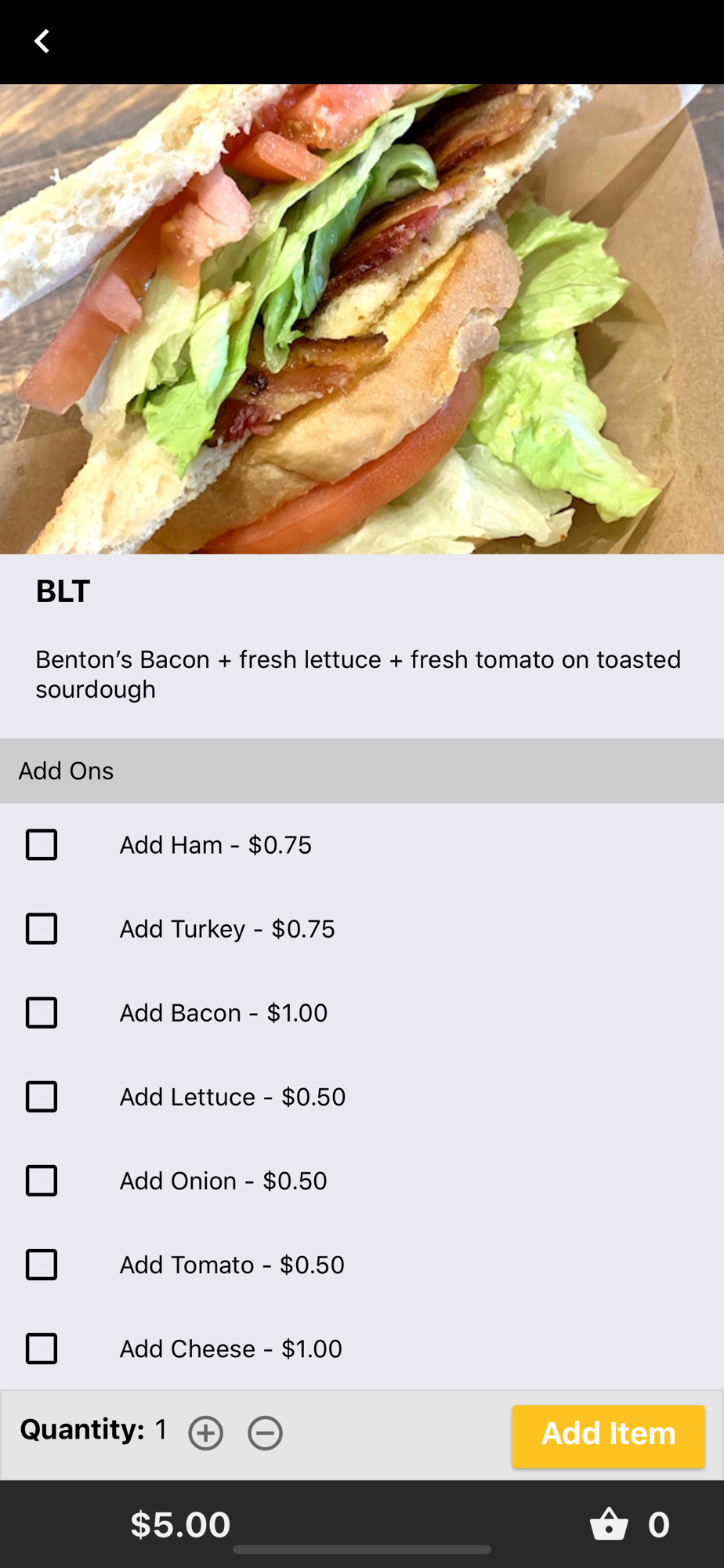Tick the Add Bacon add-on

click(x=42, y=1013)
